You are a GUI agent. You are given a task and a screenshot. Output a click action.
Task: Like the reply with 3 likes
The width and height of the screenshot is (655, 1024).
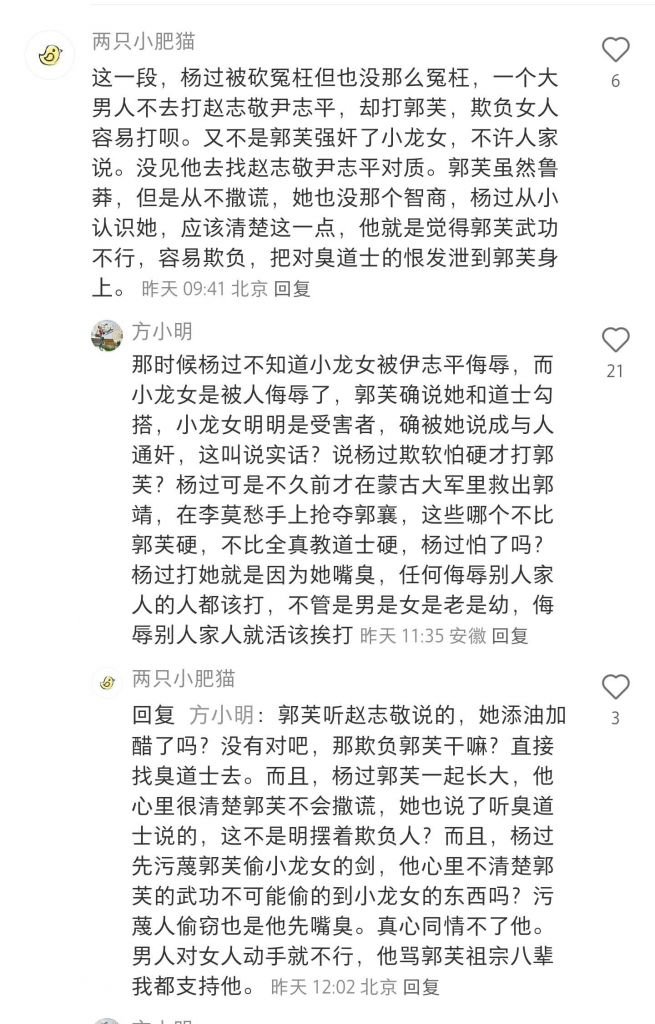coord(615,687)
